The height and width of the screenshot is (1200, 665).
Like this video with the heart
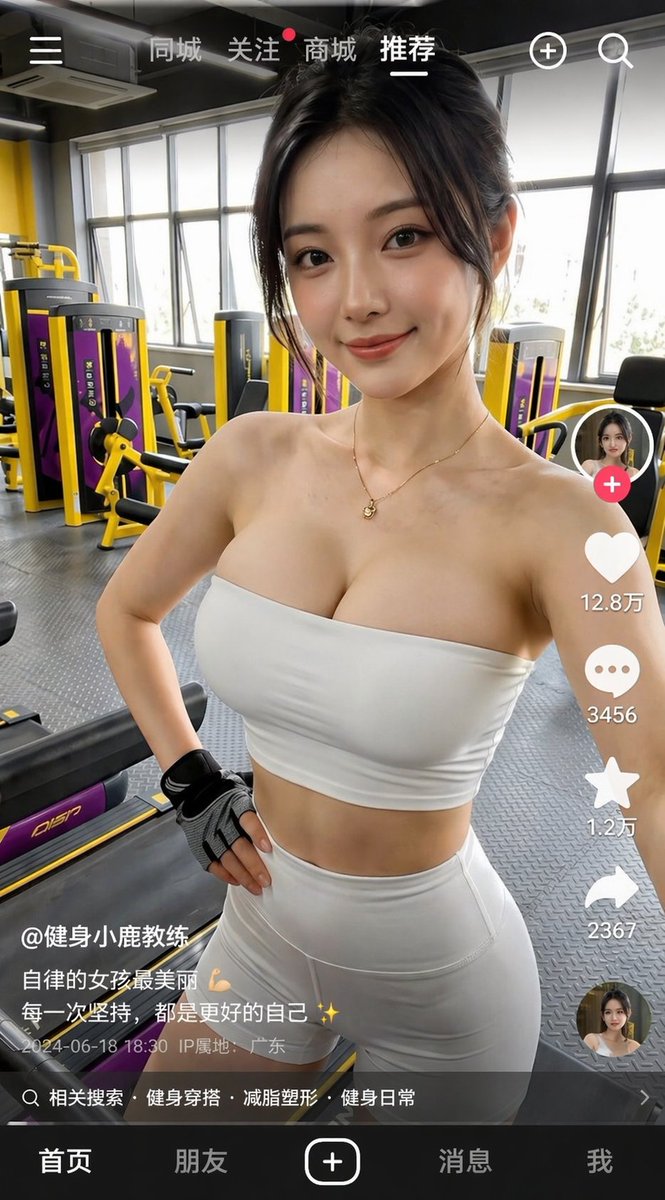(612, 557)
